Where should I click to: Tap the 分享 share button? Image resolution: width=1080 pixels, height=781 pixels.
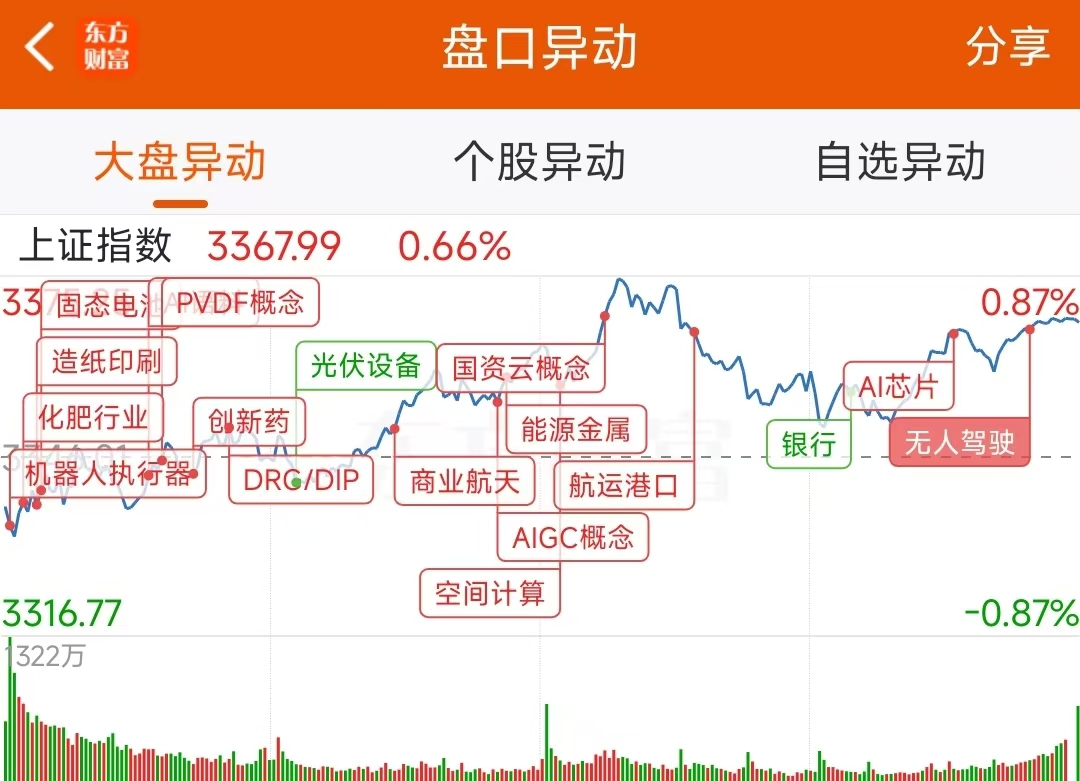pyautogui.click(x=1007, y=48)
